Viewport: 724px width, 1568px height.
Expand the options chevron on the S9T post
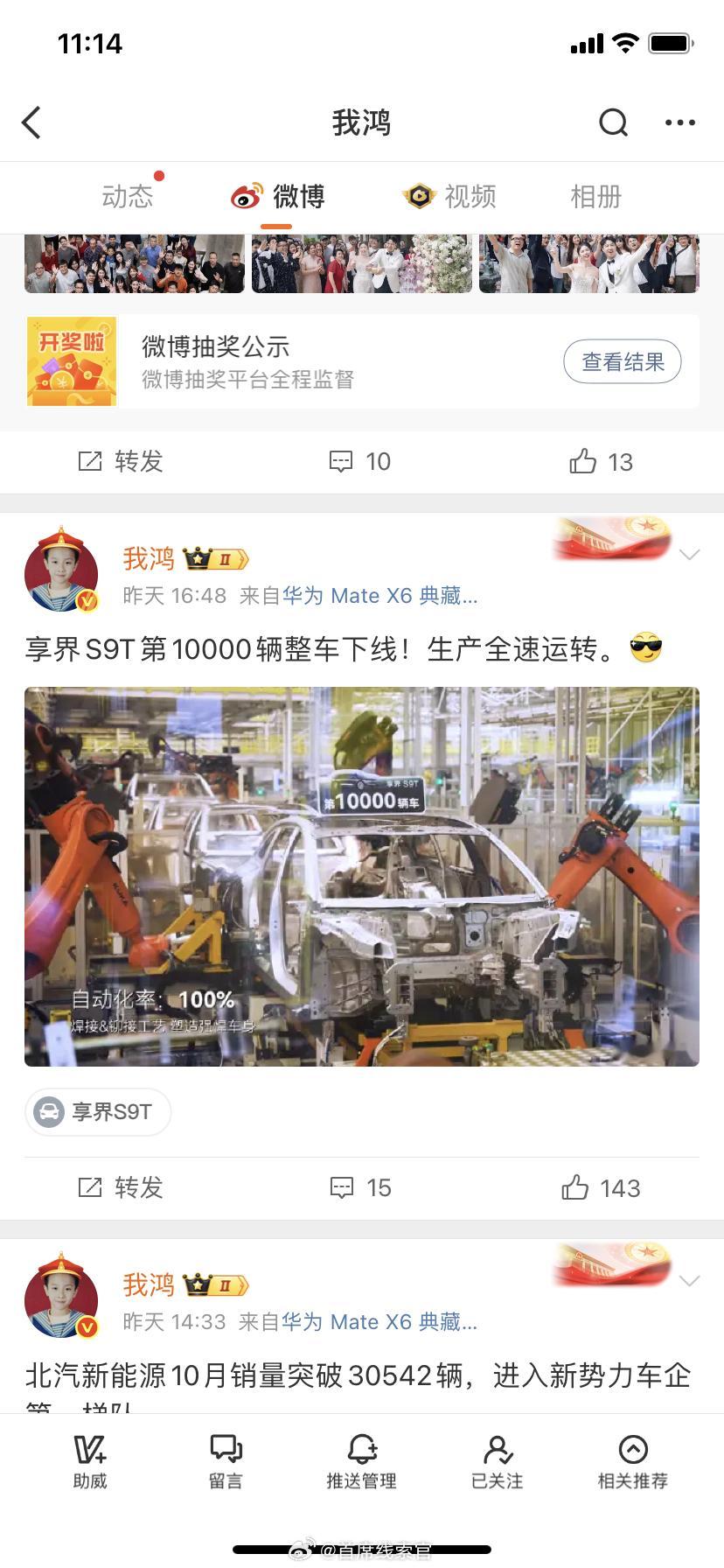(692, 553)
